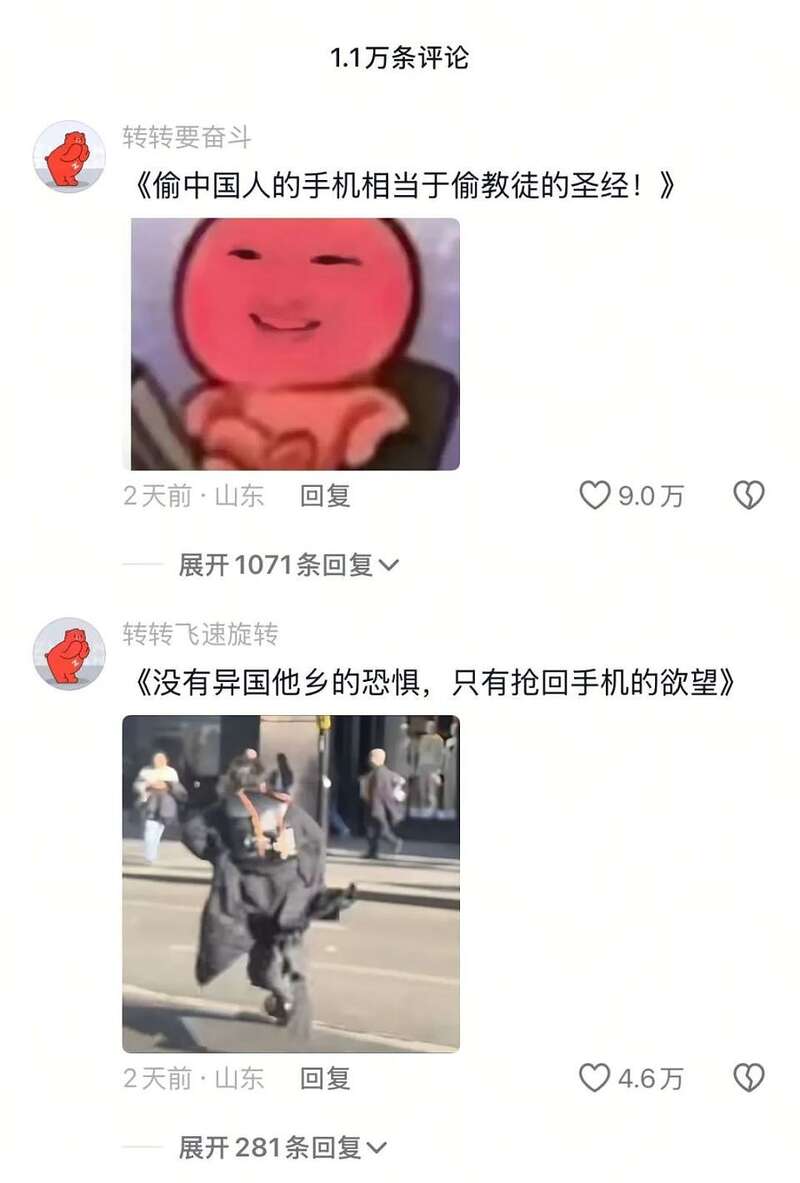Open 转转飞速旋转's profile avatar
The height and width of the screenshot is (1183, 800).
[69, 654]
